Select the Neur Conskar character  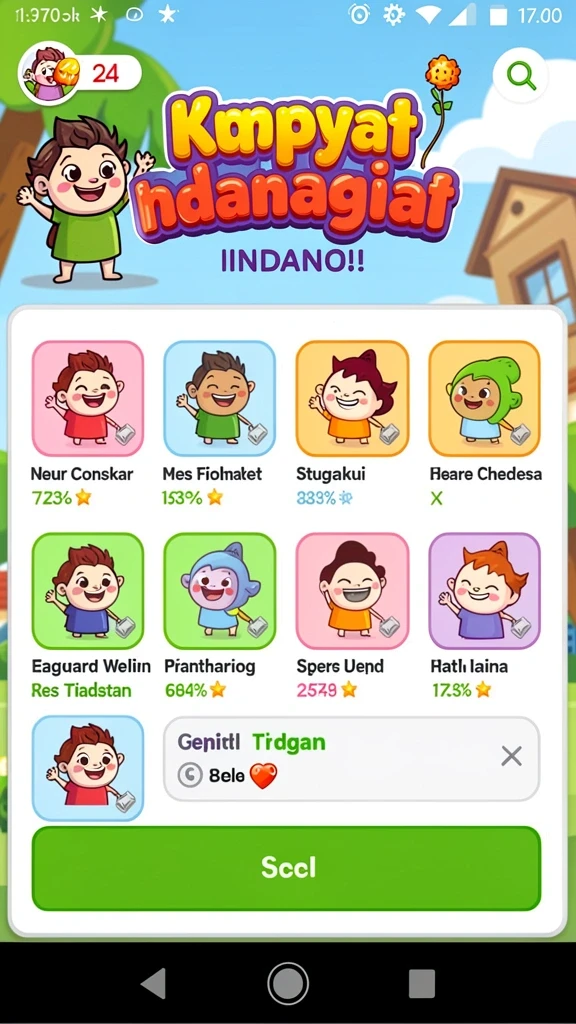click(x=88, y=398)
